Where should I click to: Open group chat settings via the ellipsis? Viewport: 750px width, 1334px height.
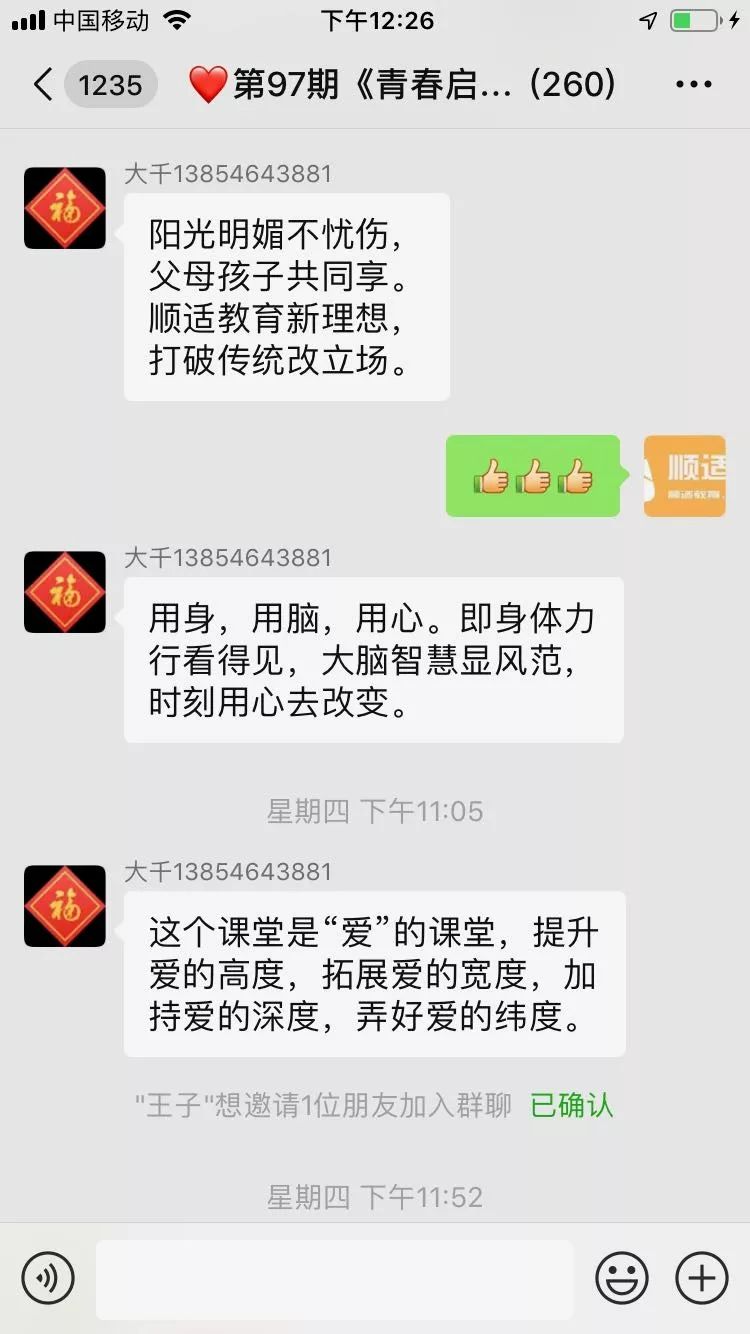[693, 84]
